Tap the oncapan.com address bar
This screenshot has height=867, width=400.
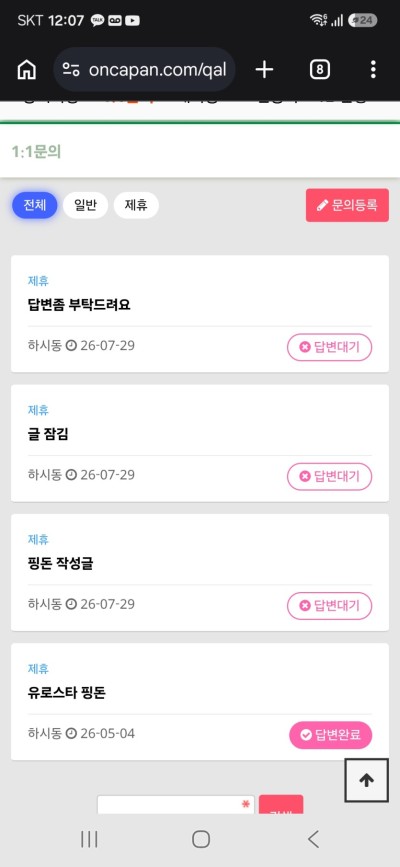(144, 70)
